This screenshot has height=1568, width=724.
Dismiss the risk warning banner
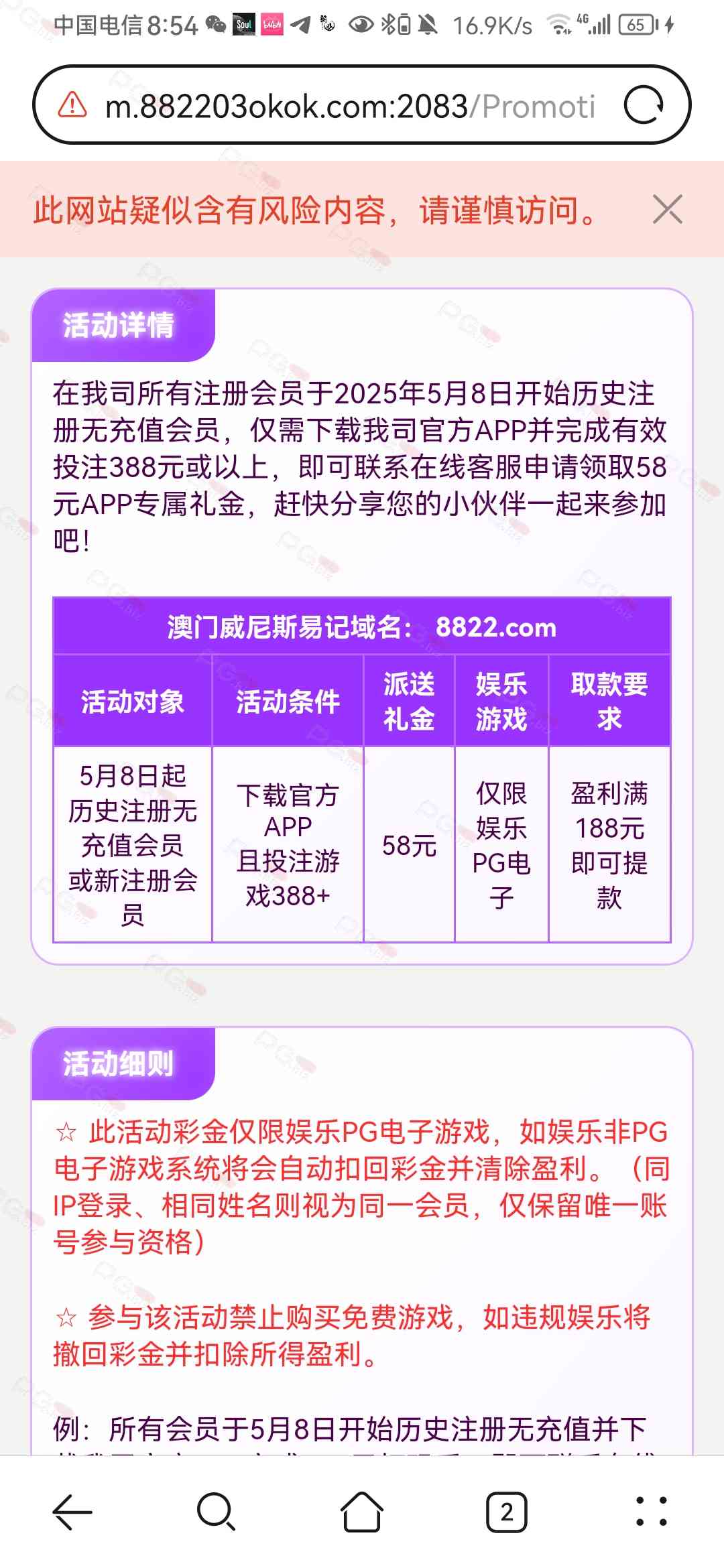(667, 209)
